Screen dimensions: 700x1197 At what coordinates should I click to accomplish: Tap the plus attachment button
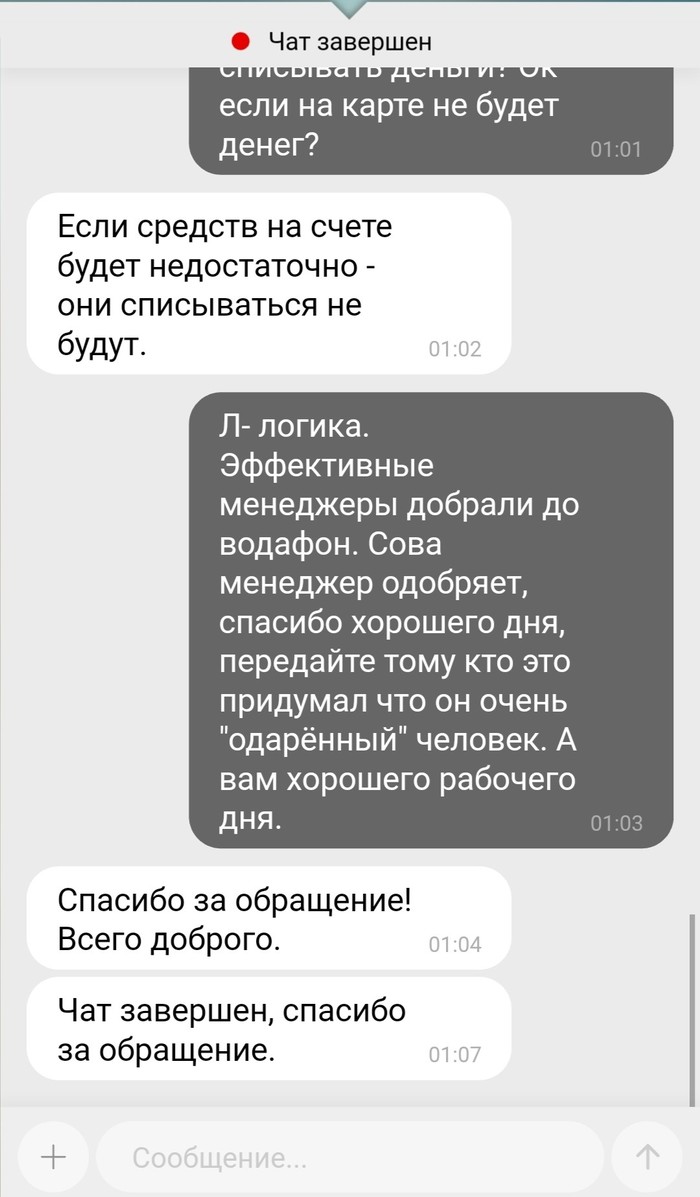point(53,1157)
